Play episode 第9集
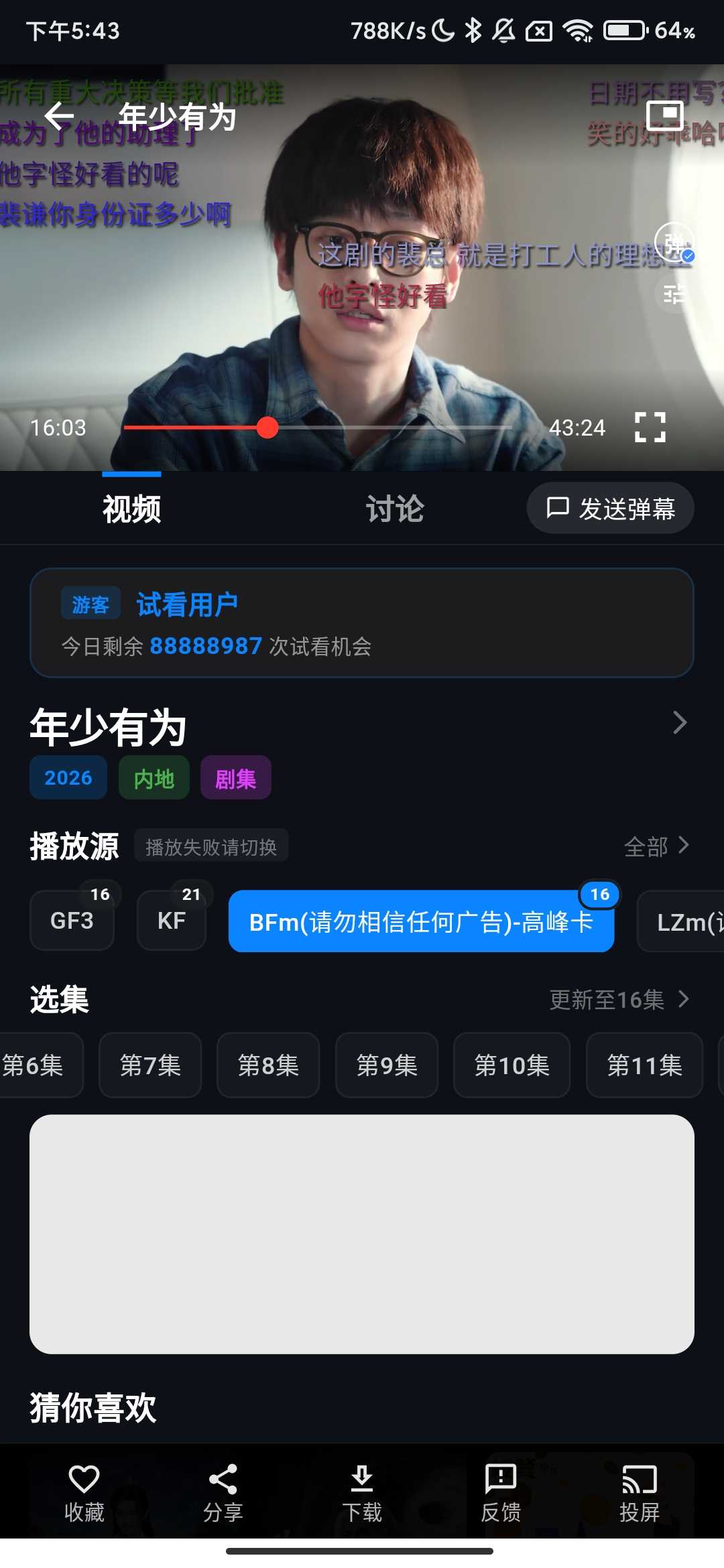The image size is (724, 1568). 387,1065
